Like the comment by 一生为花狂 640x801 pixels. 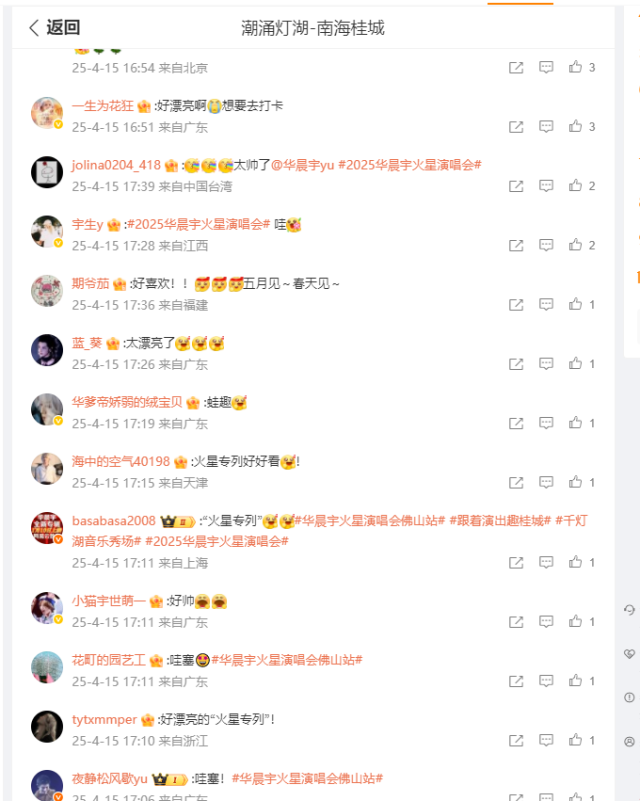click(x=576, y=127)
